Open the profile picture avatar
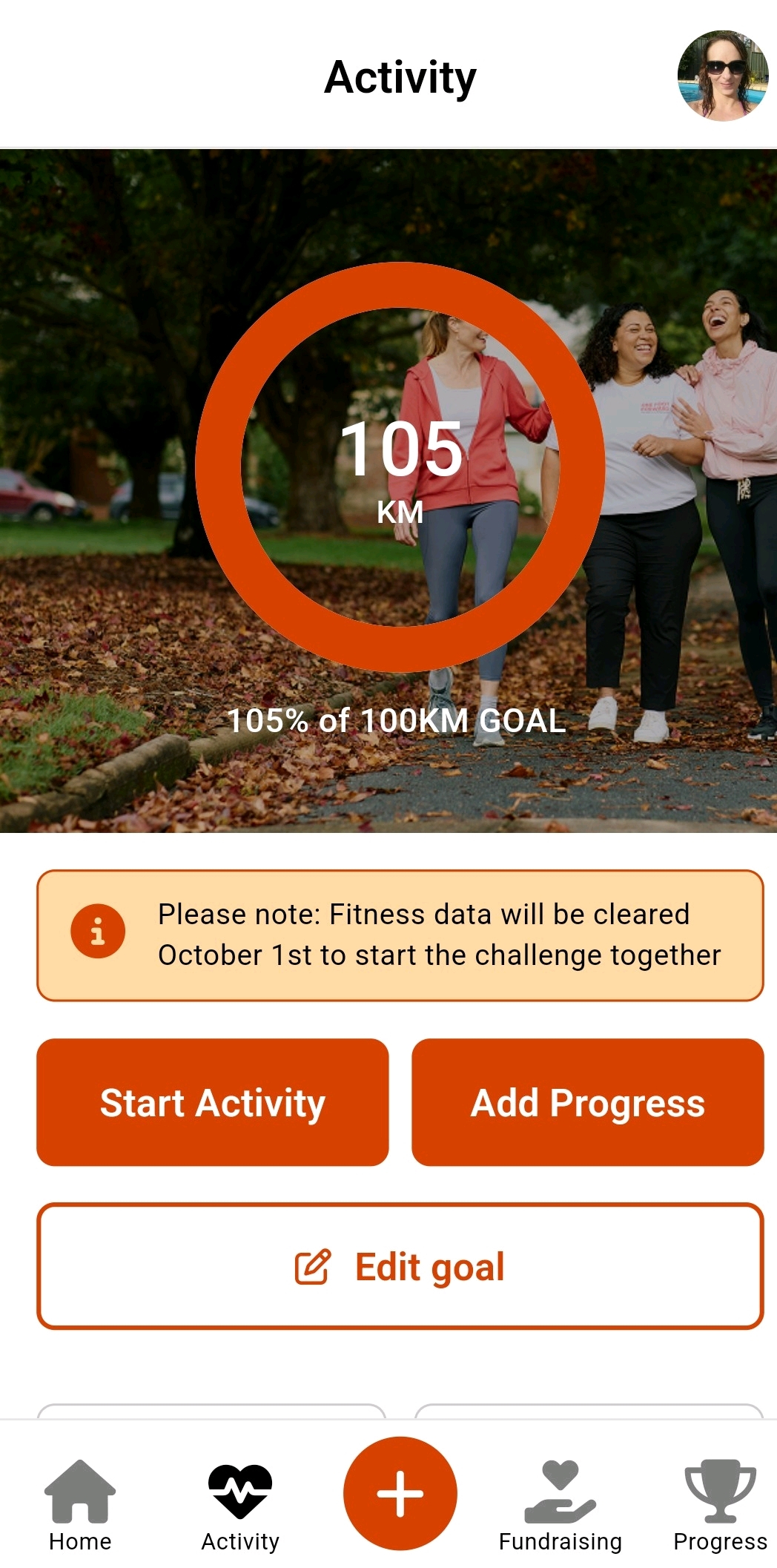The height and width of the screenshot is (1568, 777). tap(722, 75)
